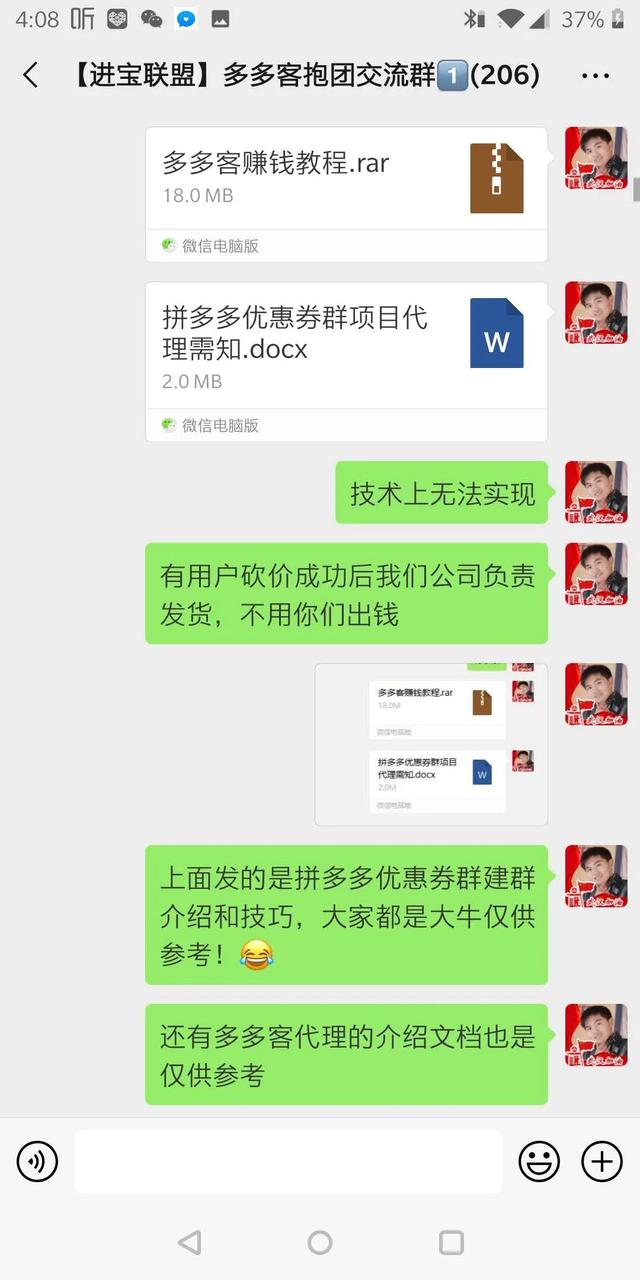
Task: Open the emoji sticker panel
Action: pyautogui.click(x=539, y=1161)
